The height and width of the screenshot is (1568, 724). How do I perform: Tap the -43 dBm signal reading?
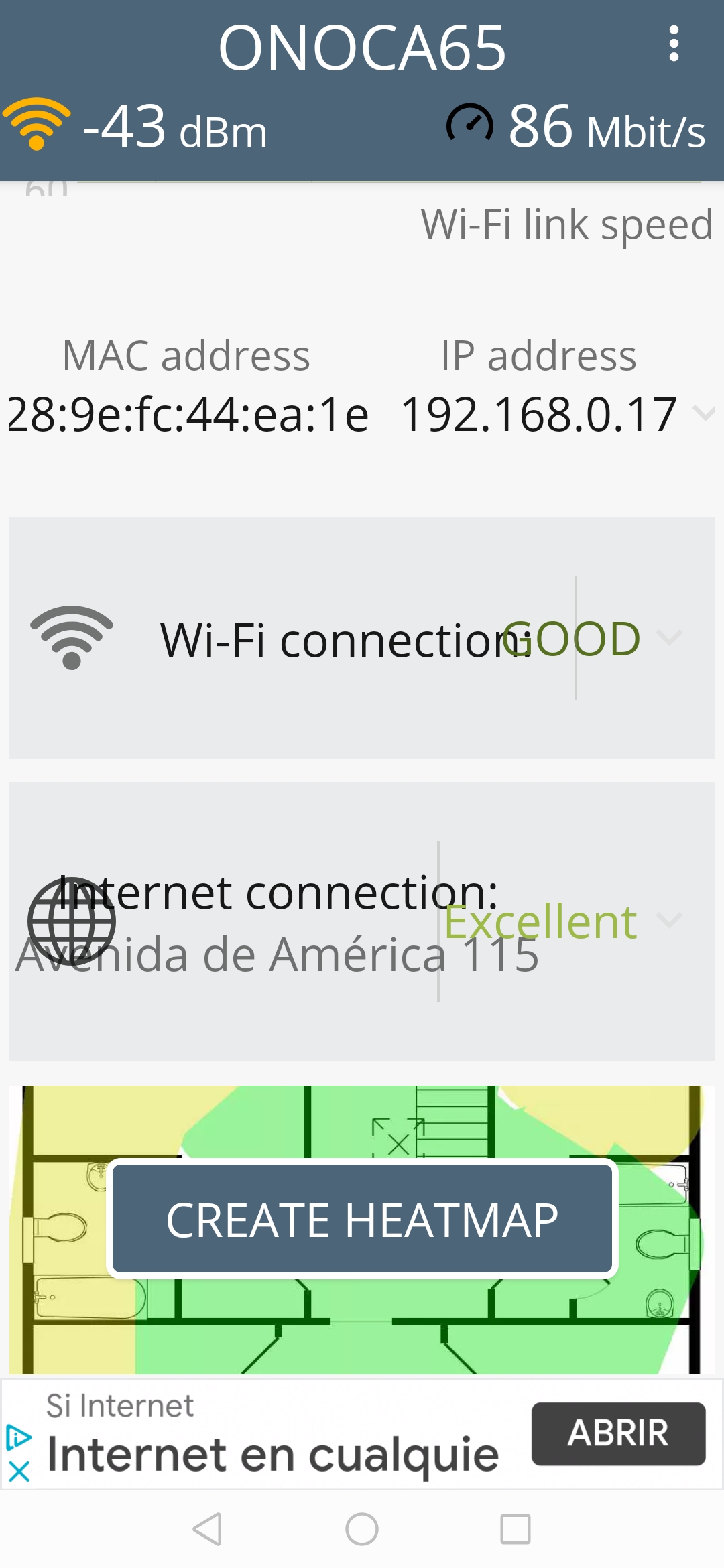[172, 127]
